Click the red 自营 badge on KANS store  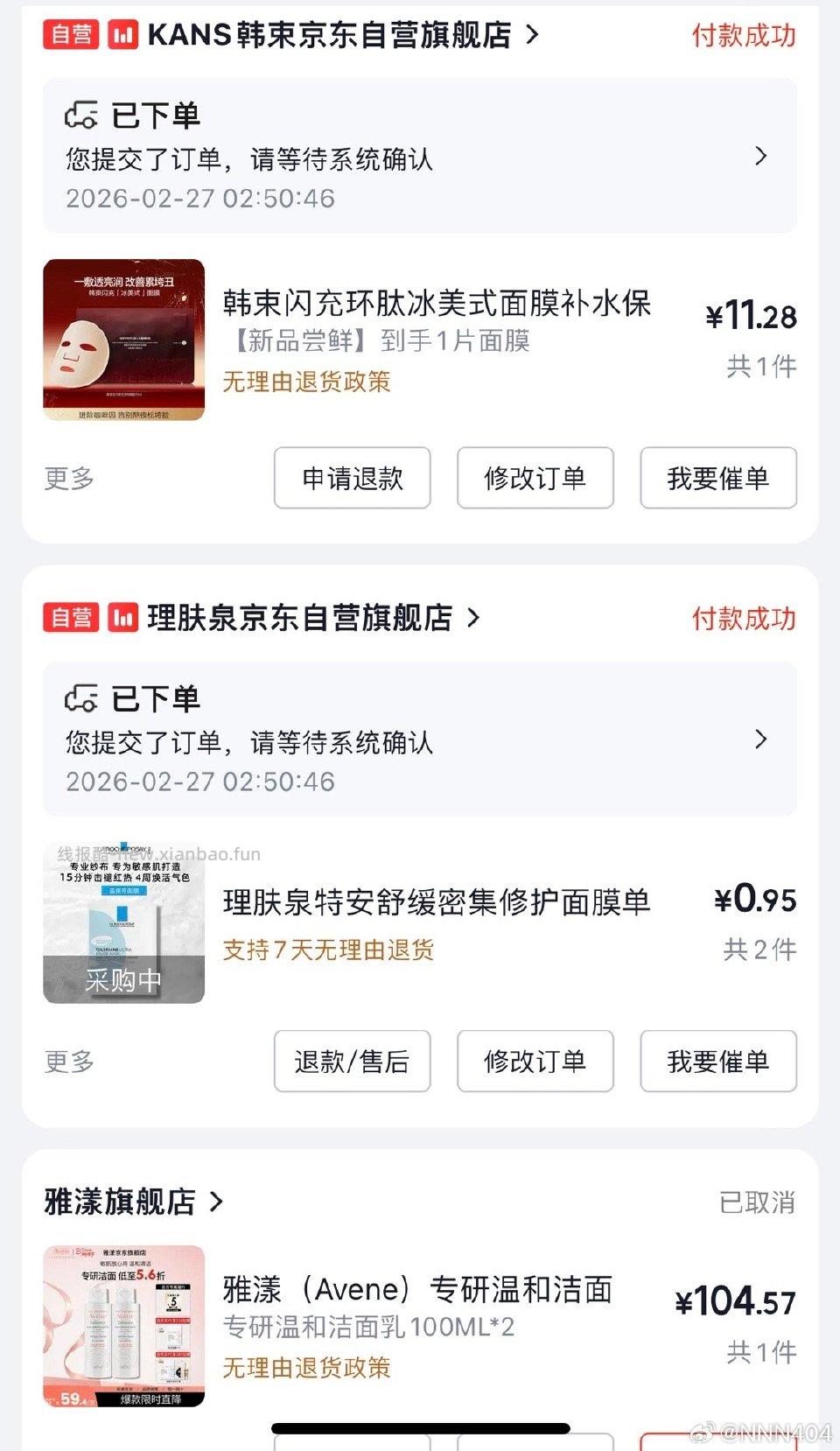pos(70,37)
